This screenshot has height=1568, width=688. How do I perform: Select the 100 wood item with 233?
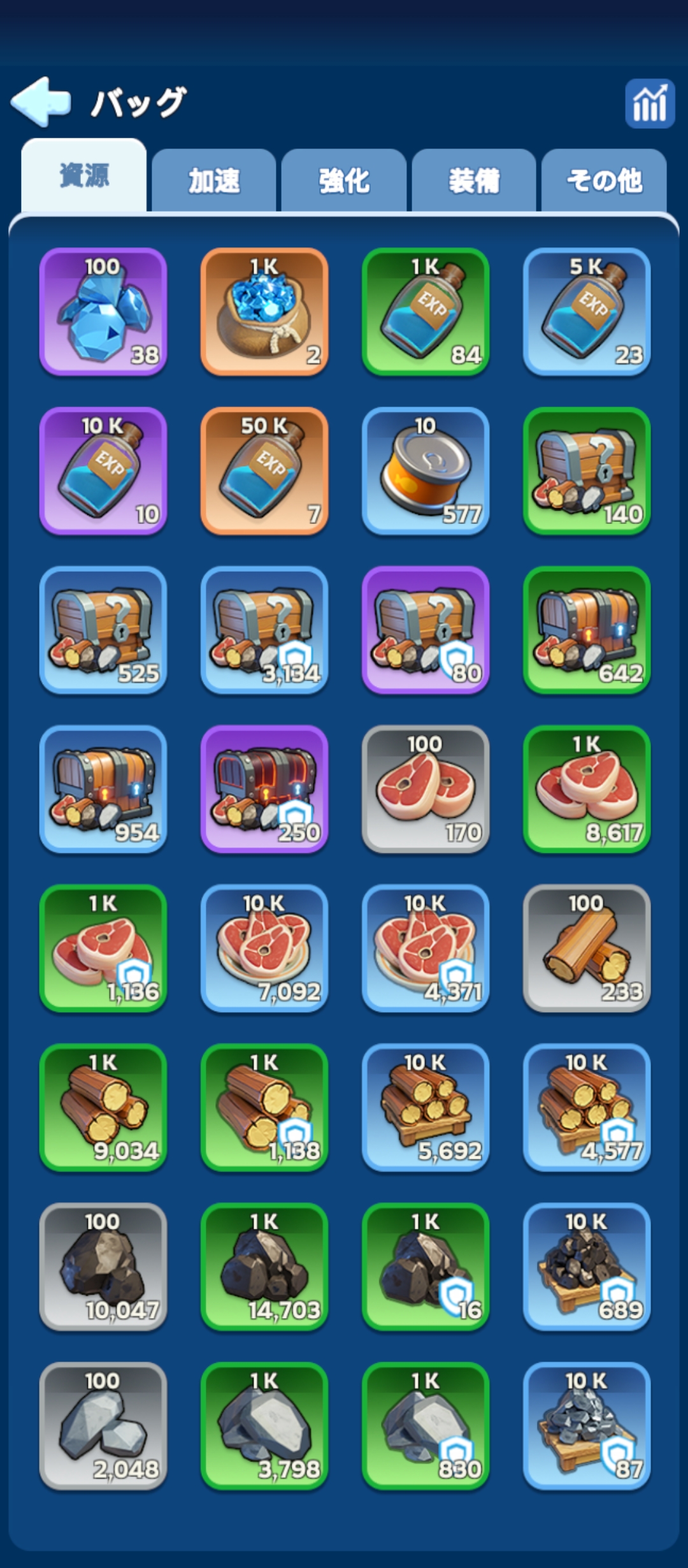click(587, 948)
